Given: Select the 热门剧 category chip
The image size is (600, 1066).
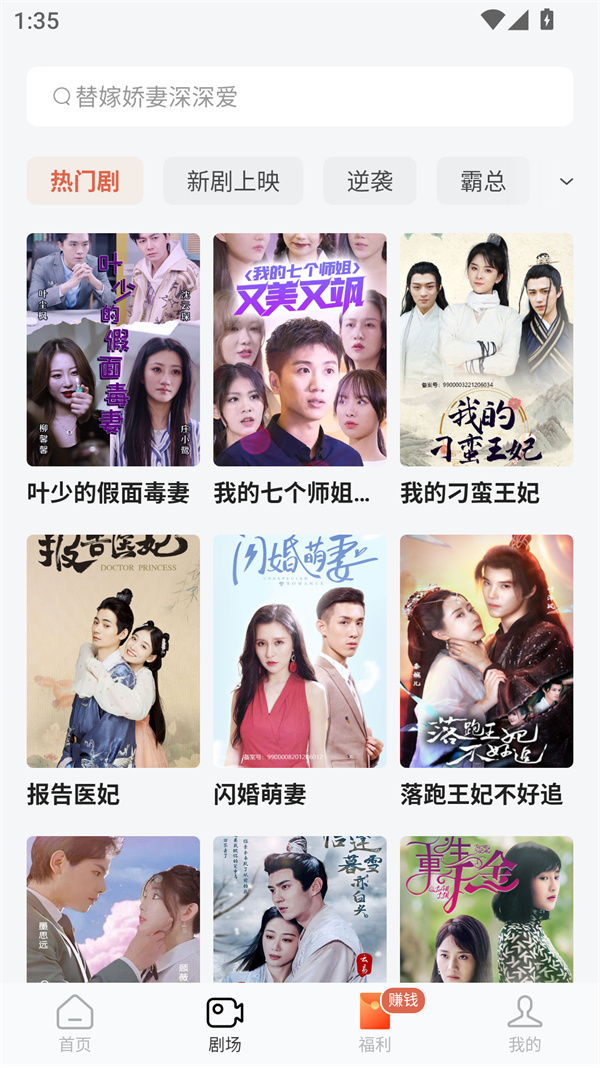Looking at the screenshot, I should pyautogui.click(x=85, y=181).
